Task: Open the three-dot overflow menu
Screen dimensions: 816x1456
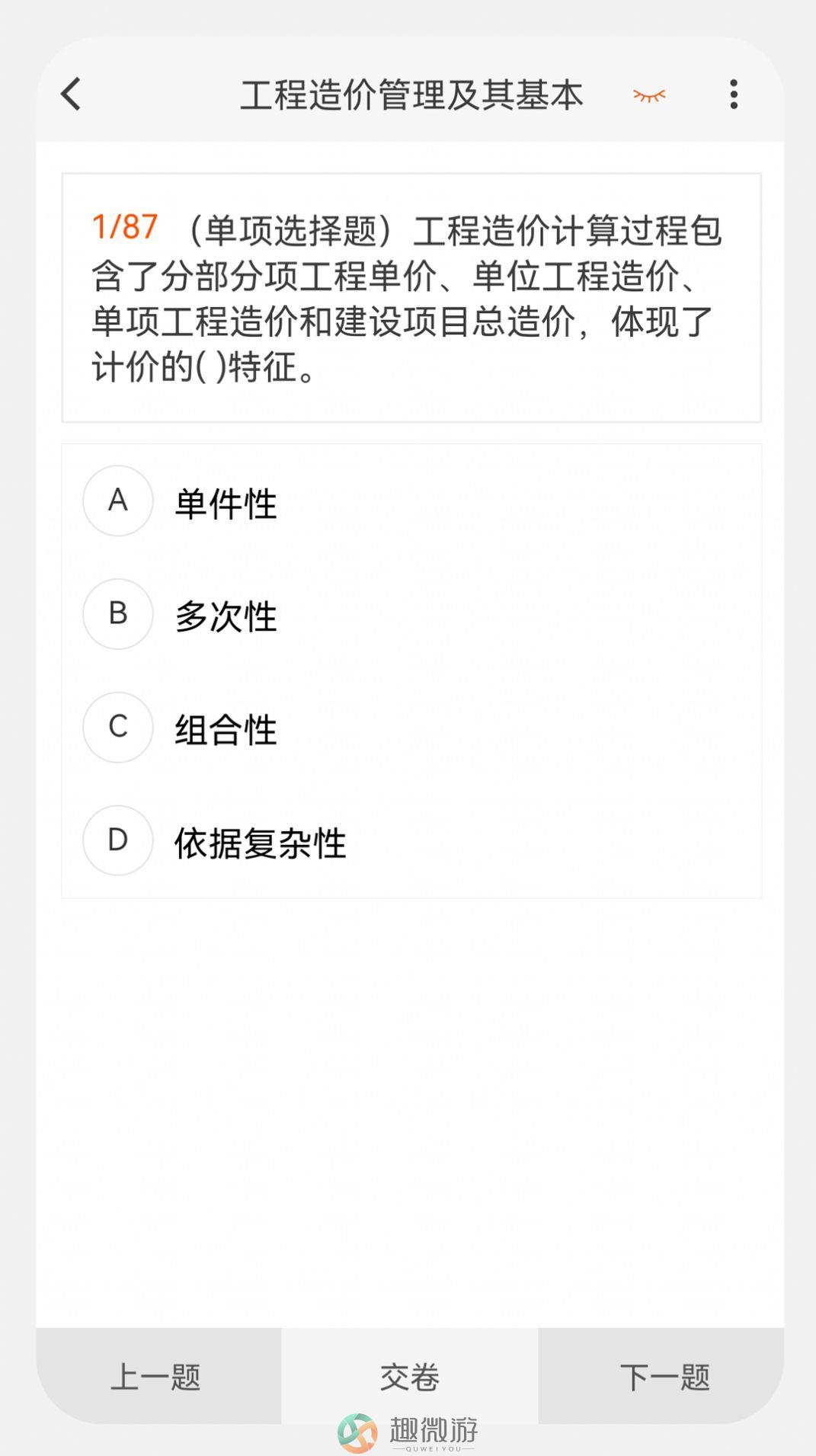Action: click(734, 94)
